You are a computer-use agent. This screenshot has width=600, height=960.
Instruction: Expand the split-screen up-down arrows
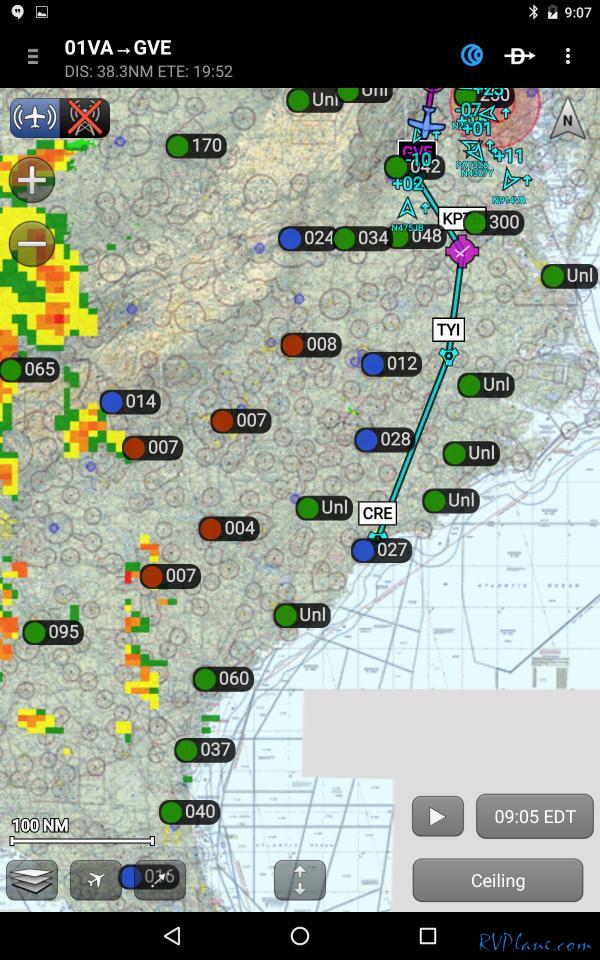tap(300, 880)
